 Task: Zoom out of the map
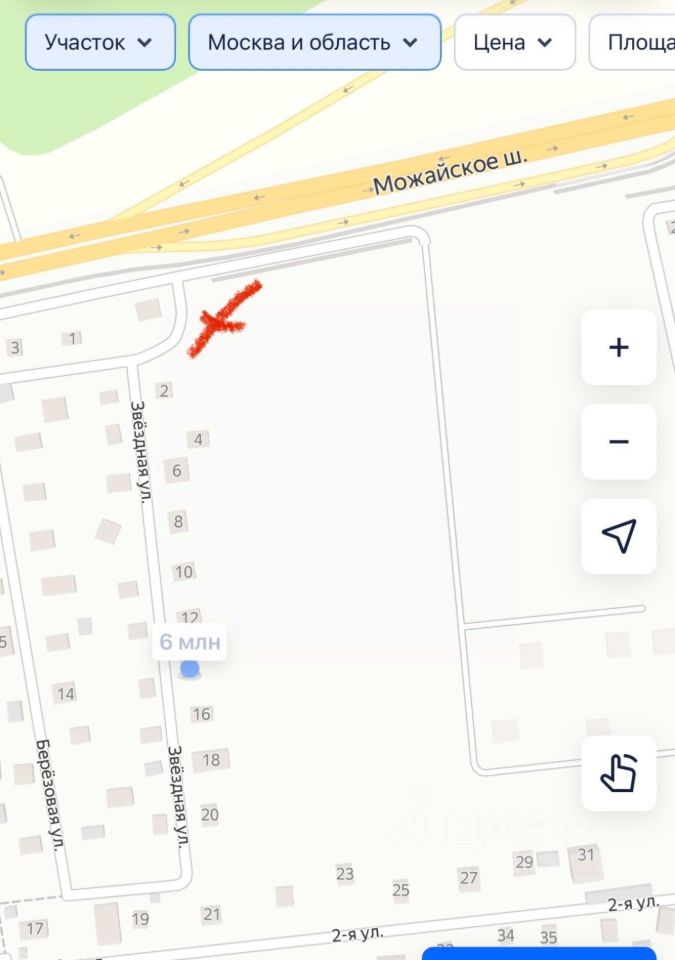tap(619, 442)
